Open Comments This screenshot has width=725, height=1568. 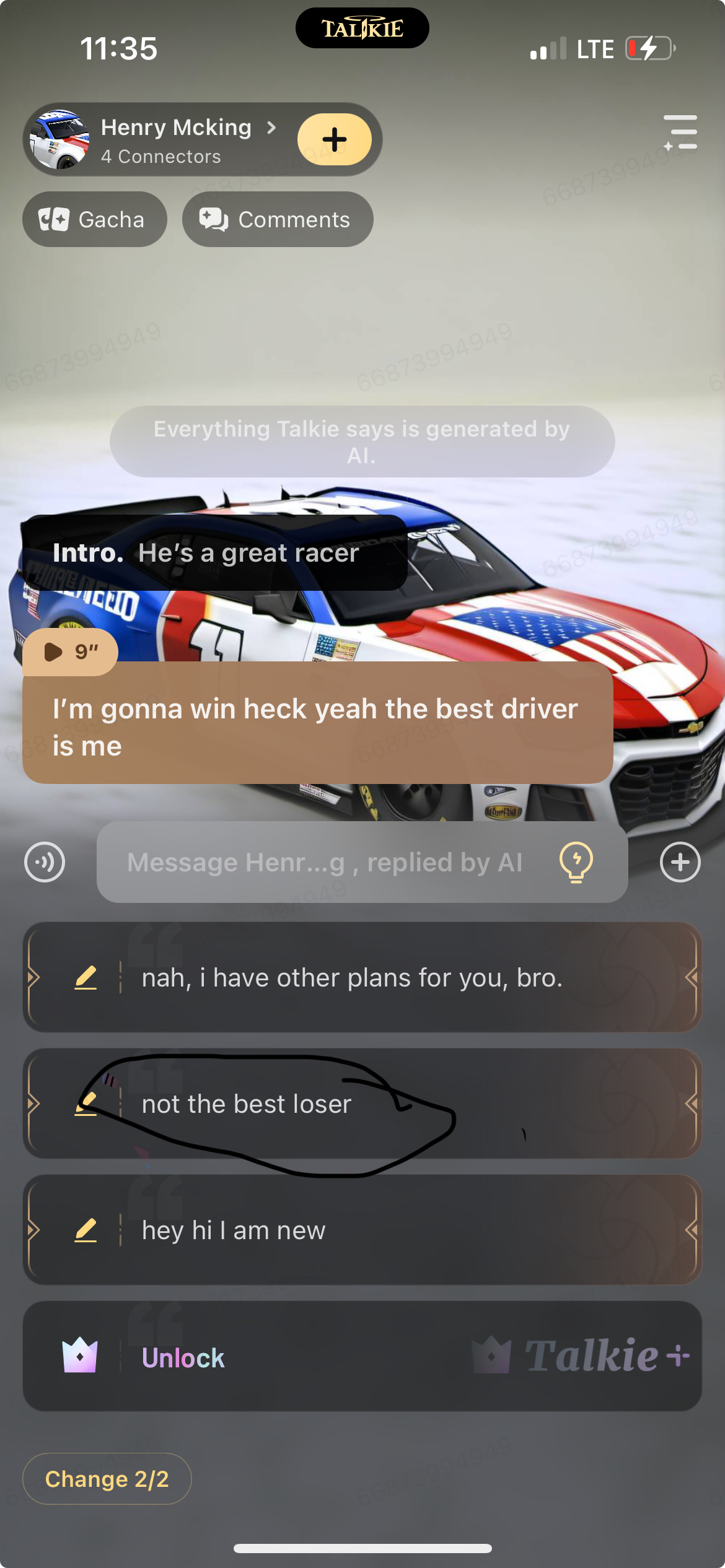point(277,219)
